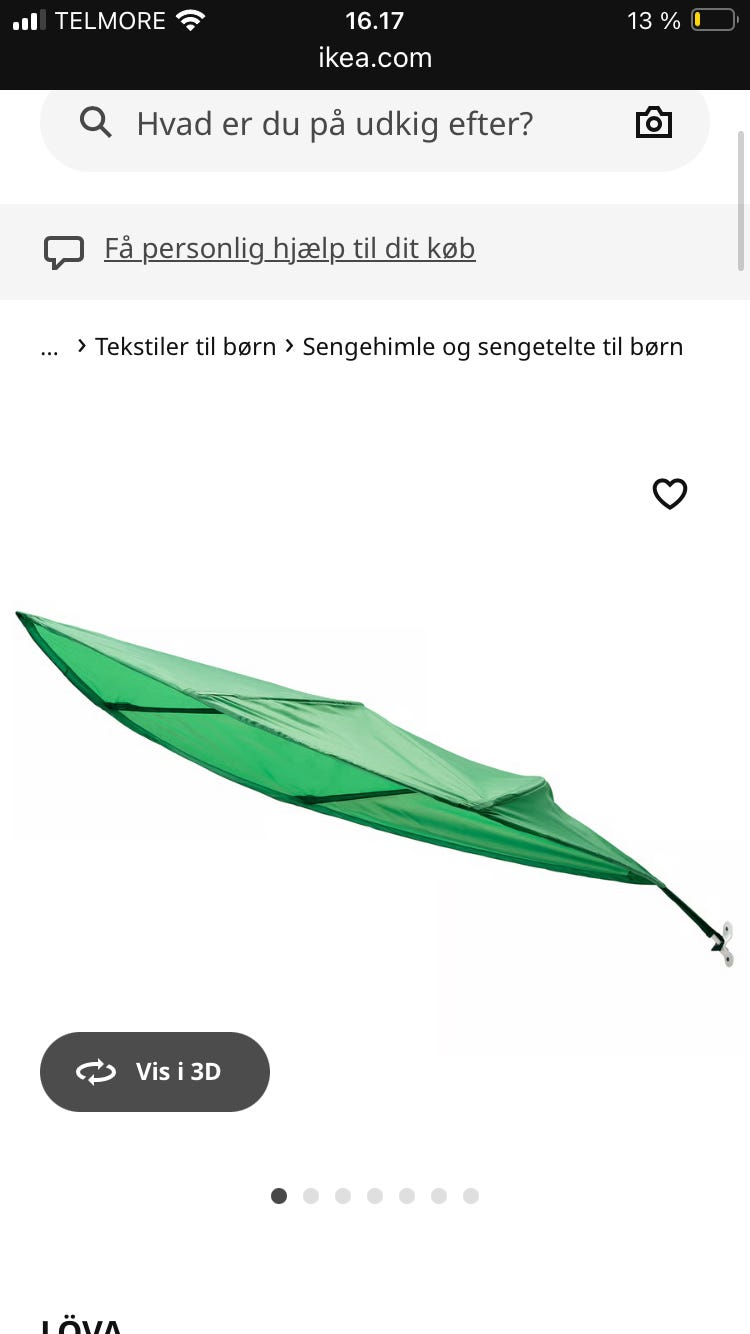Go to 'Tekstiler til børn' breadcrumb
Viewport: 750px width, 1334px height.
185,347
